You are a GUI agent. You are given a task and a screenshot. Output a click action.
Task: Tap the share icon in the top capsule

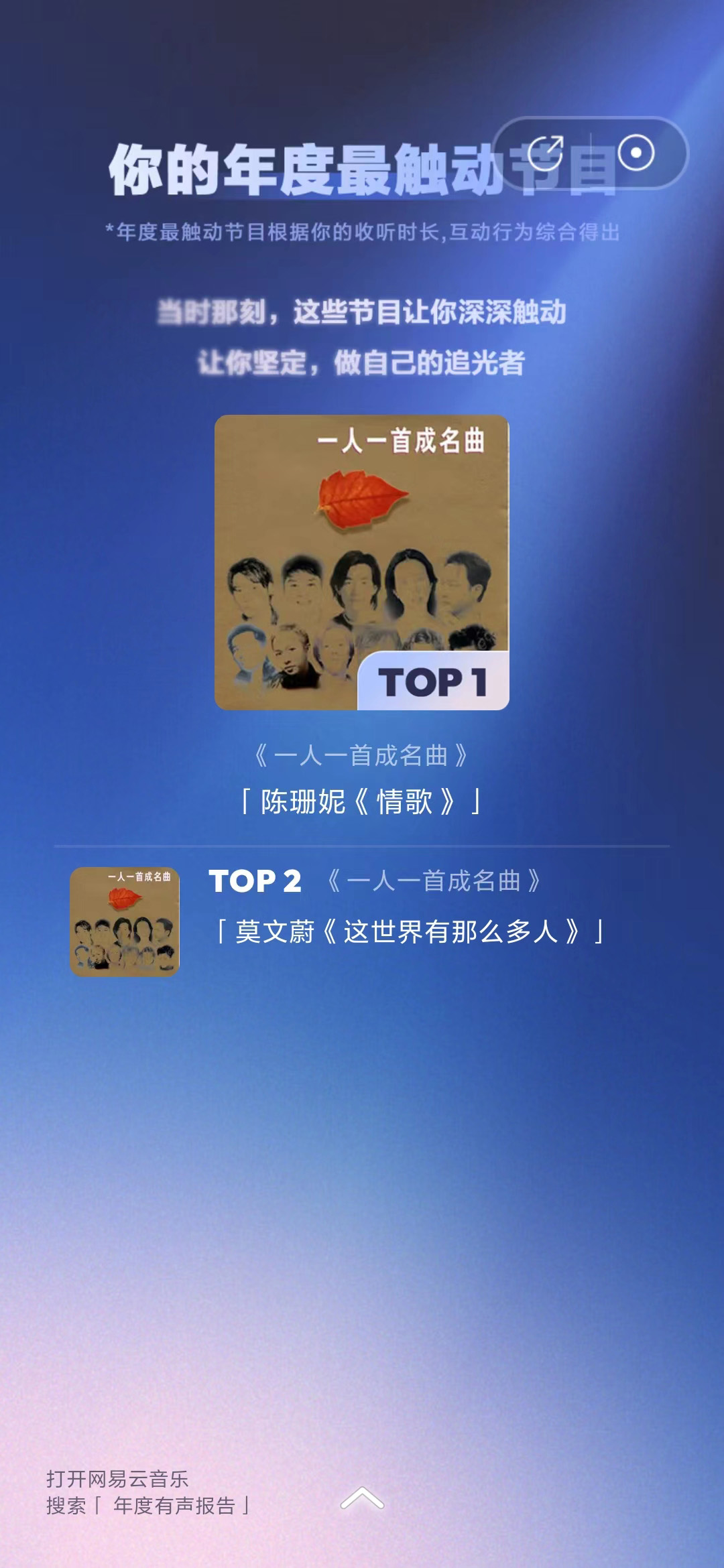pyautogui.click(x=545, y=153)
